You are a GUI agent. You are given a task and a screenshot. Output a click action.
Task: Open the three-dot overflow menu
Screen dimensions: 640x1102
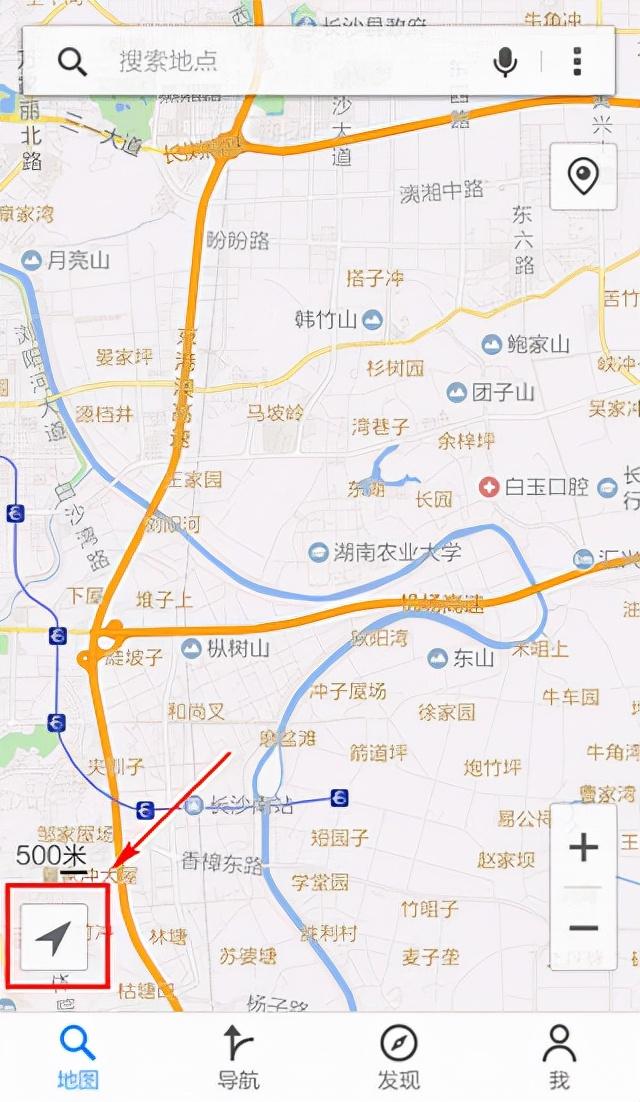click(x=577, y=62)
